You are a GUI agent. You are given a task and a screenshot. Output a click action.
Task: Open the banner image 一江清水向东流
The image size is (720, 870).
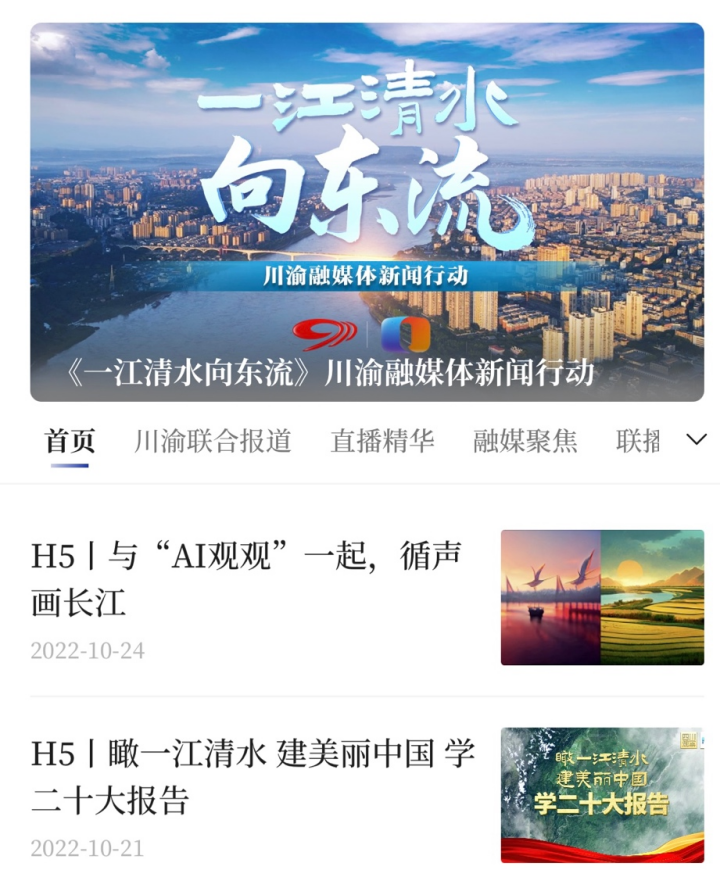[x=360, y=180]
